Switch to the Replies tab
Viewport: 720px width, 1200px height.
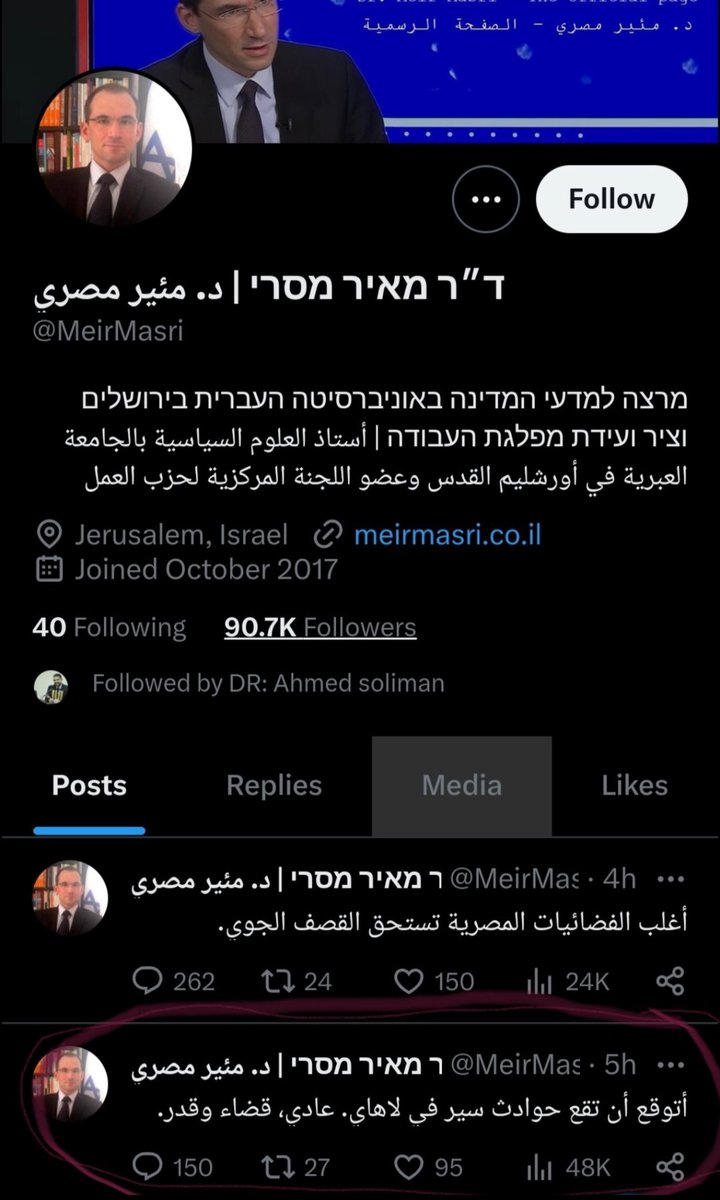tap(274, 785)
